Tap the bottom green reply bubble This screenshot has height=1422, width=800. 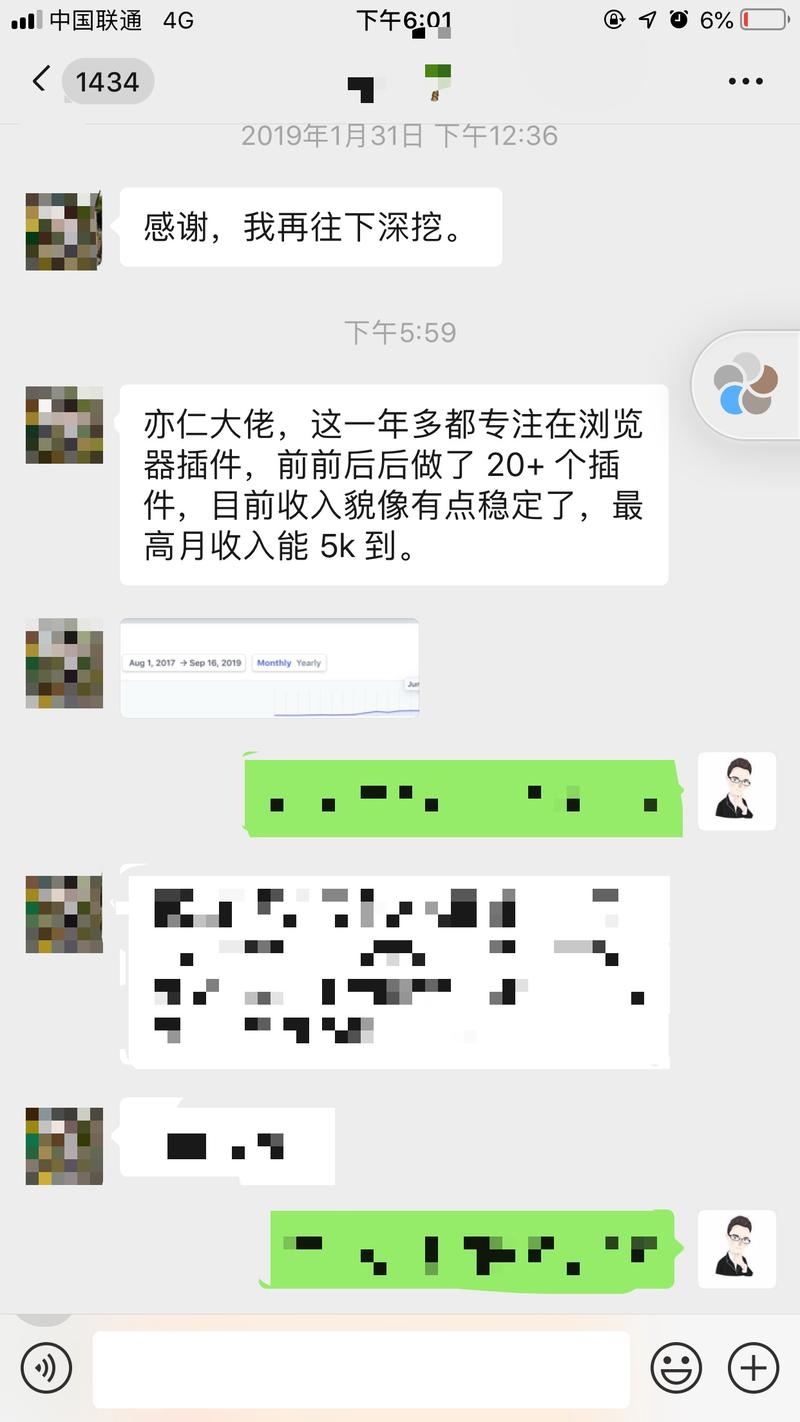(x=470, y=1250)
